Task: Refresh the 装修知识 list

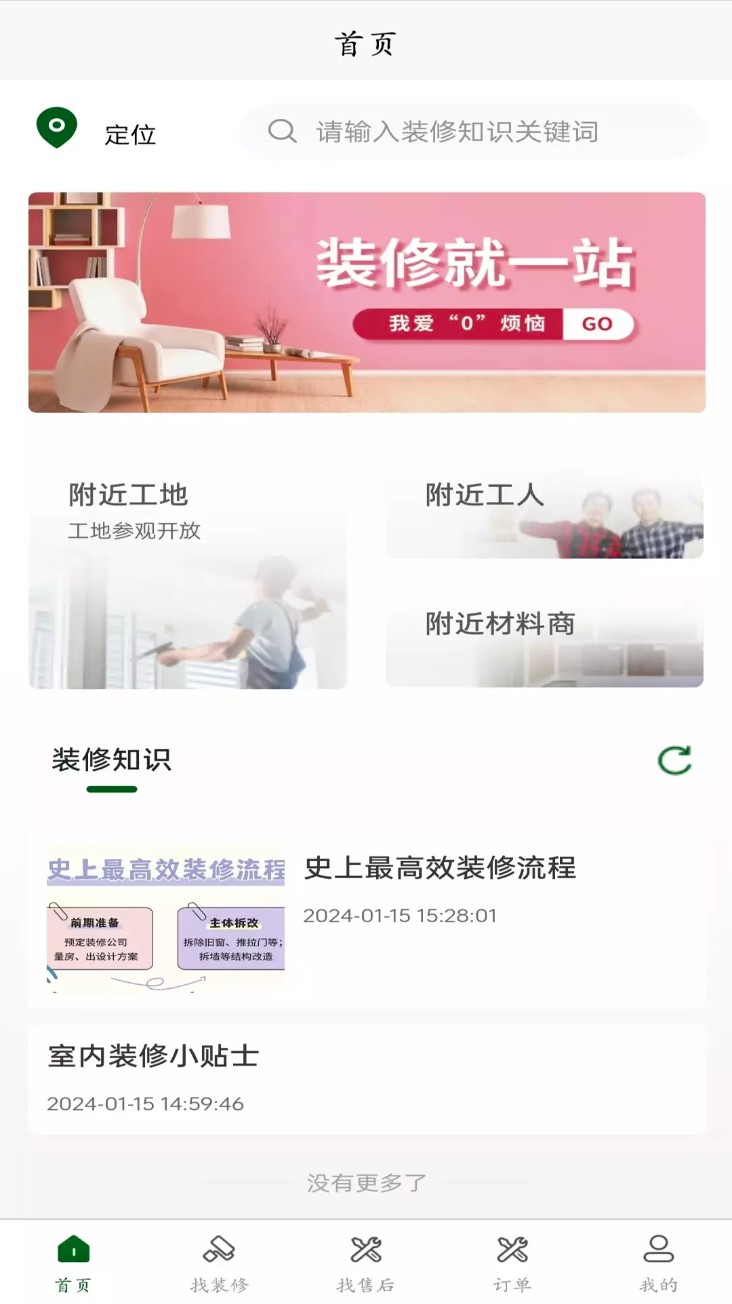Action: click(674, 760)
